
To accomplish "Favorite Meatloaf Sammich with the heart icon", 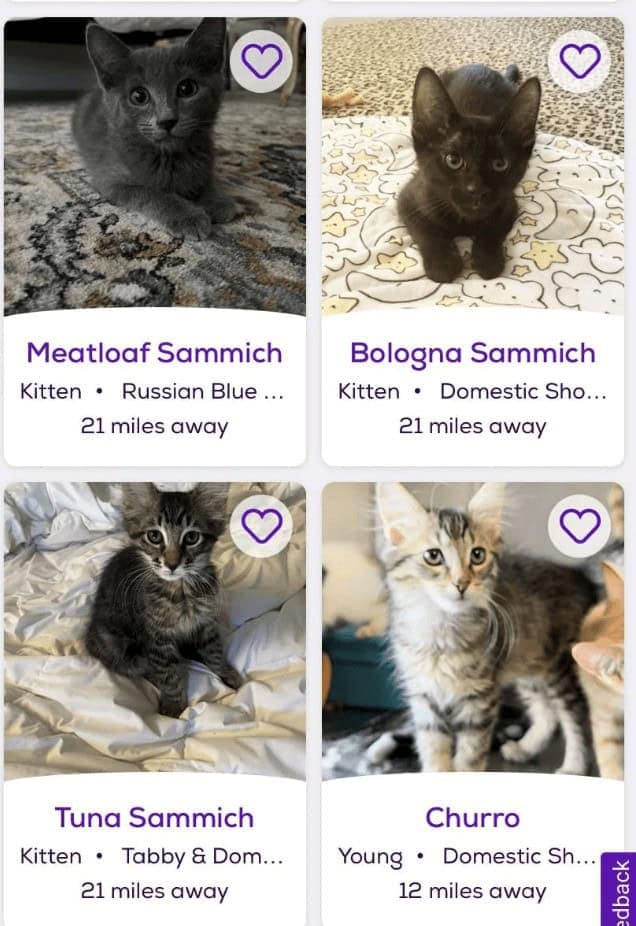I will pyautogui.click(x=262, y=61).
